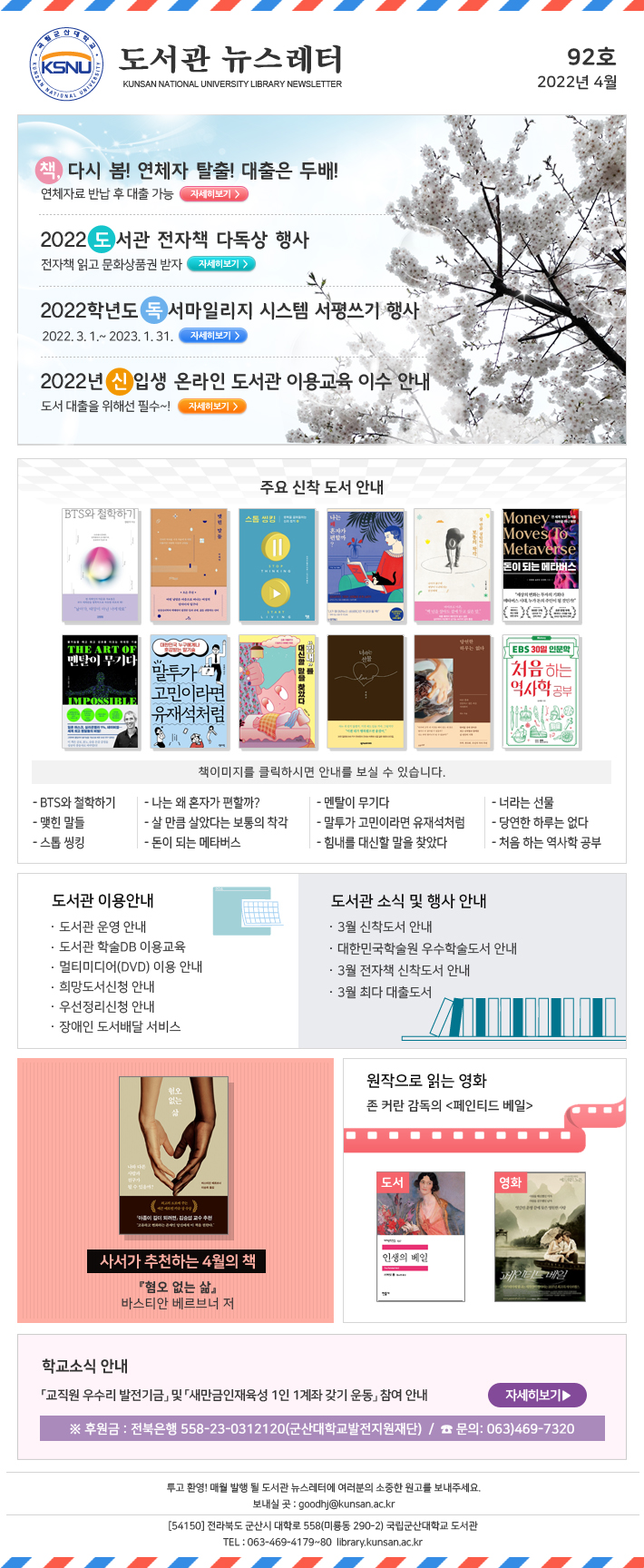
Task: Open 자세히보기 for freshman library education
Action: coord(212,407)
